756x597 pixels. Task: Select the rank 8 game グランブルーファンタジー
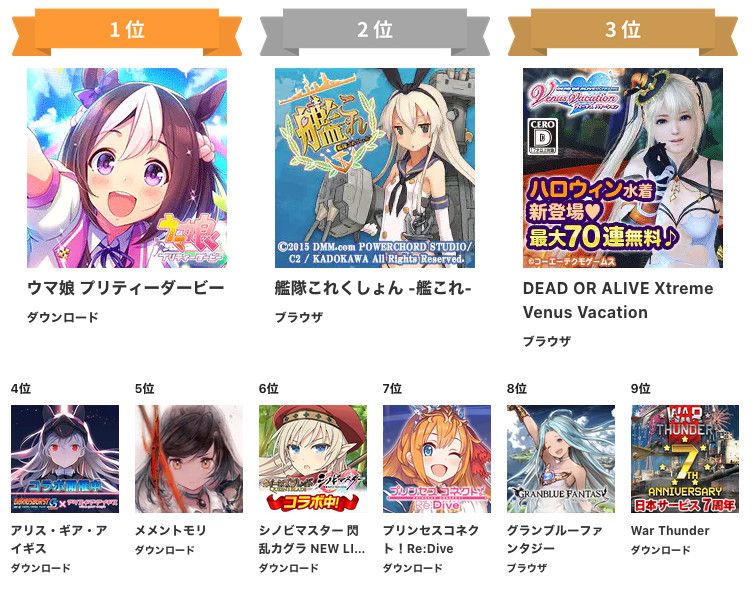pos(561,459)
